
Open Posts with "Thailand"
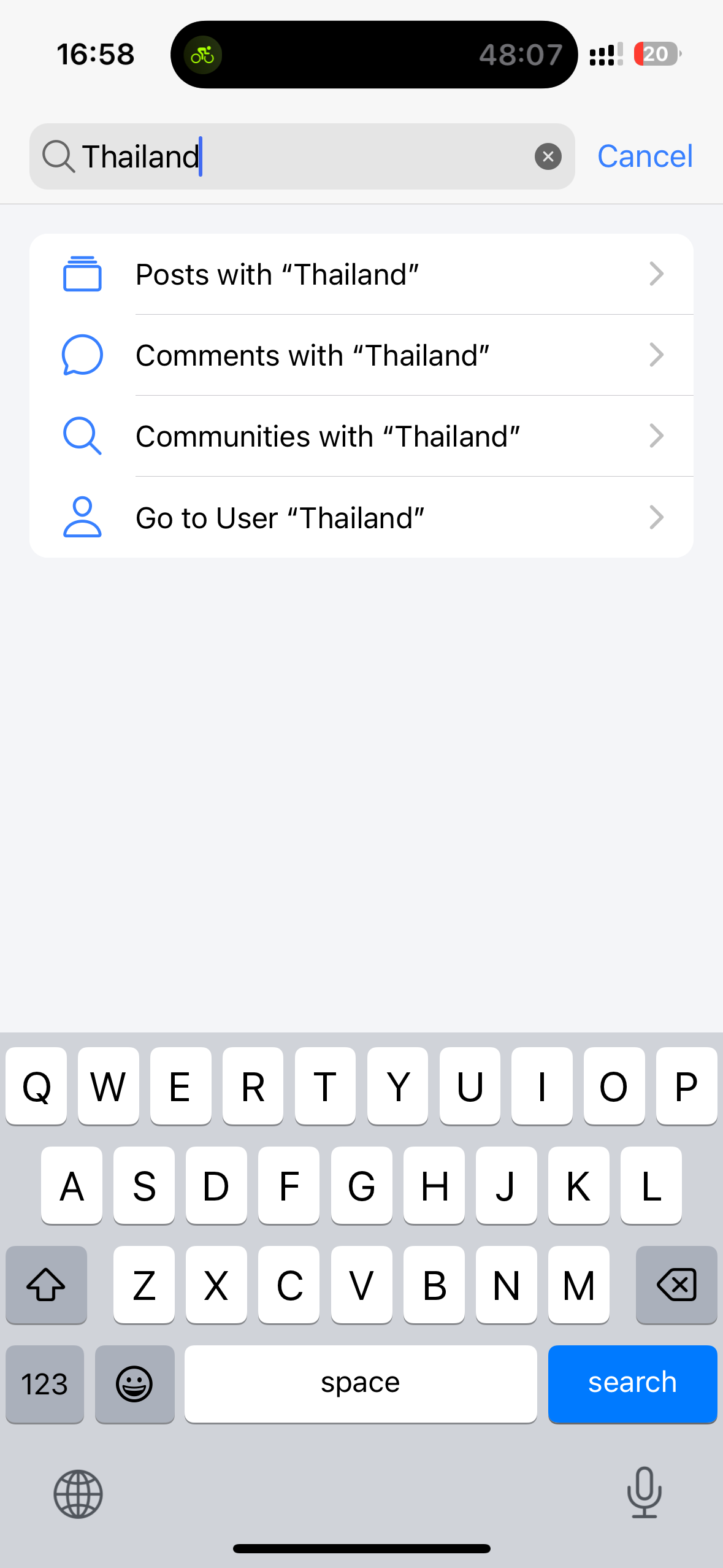pyautogui.click(x=361, y=274)
